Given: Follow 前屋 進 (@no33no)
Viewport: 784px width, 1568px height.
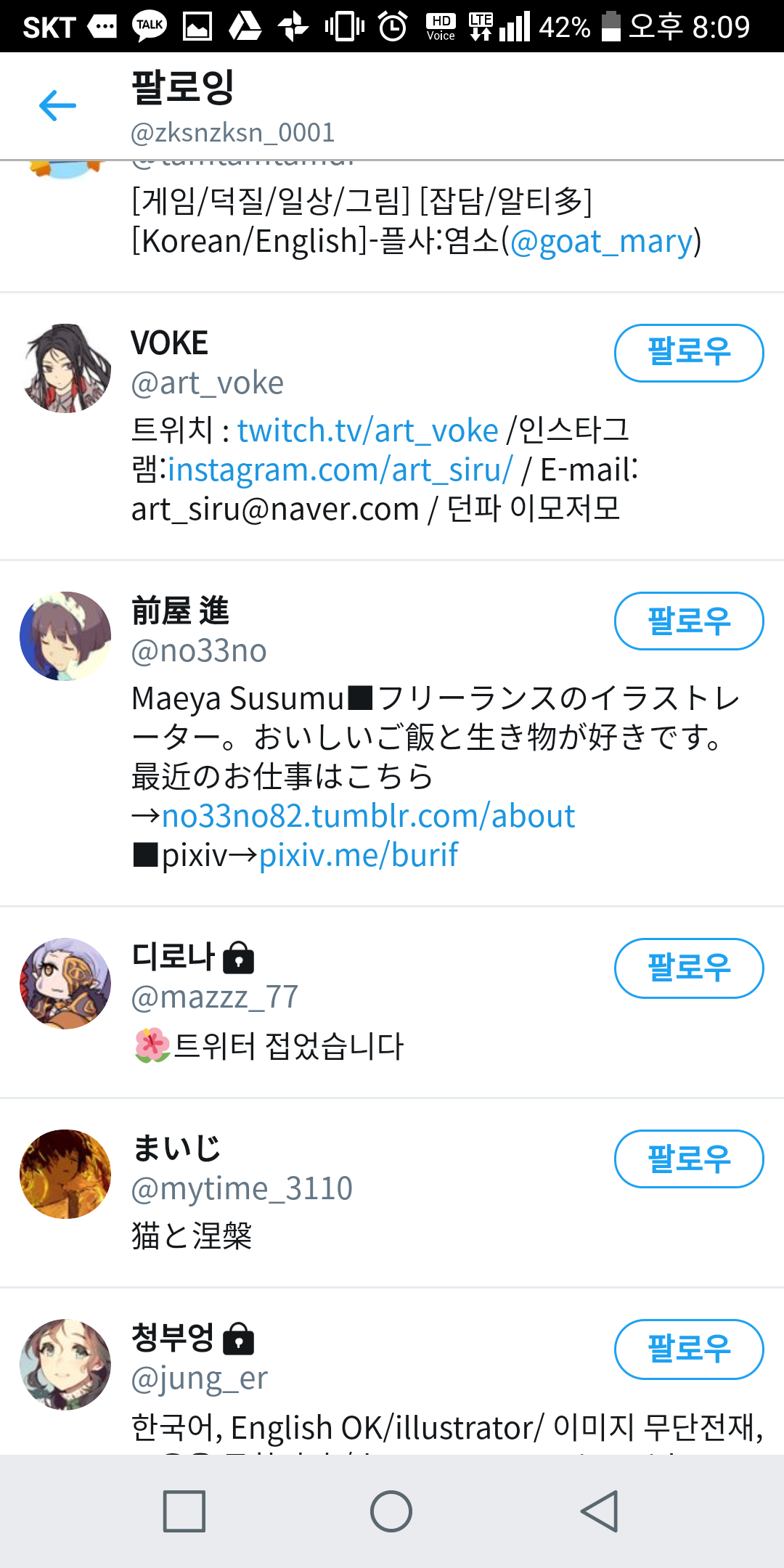Looking at the screenshot, I should pyautogui.click(x=688, y=621).
